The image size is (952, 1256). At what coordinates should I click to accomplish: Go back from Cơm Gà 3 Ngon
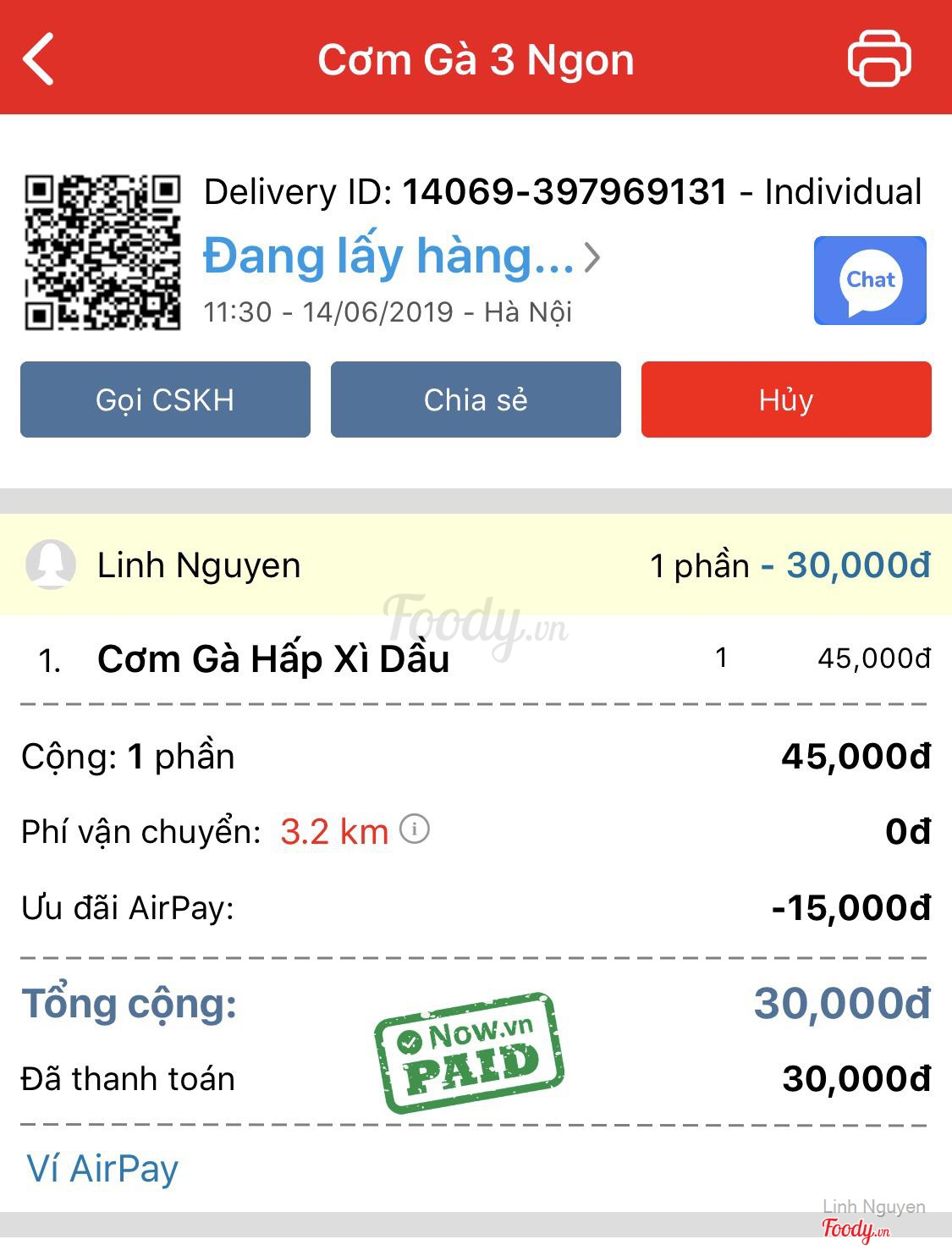point(39,58)
